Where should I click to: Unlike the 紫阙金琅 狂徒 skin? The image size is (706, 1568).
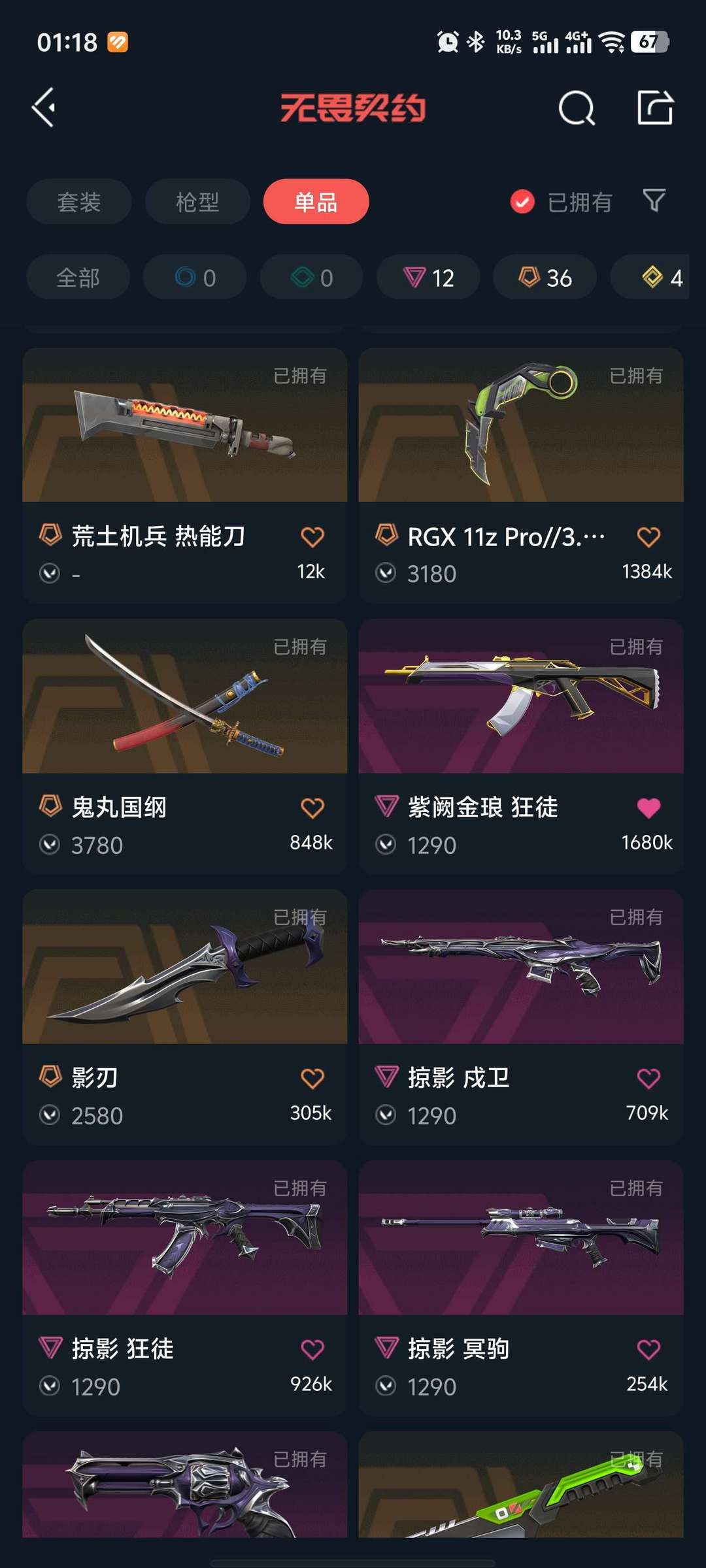click(648, 808)
